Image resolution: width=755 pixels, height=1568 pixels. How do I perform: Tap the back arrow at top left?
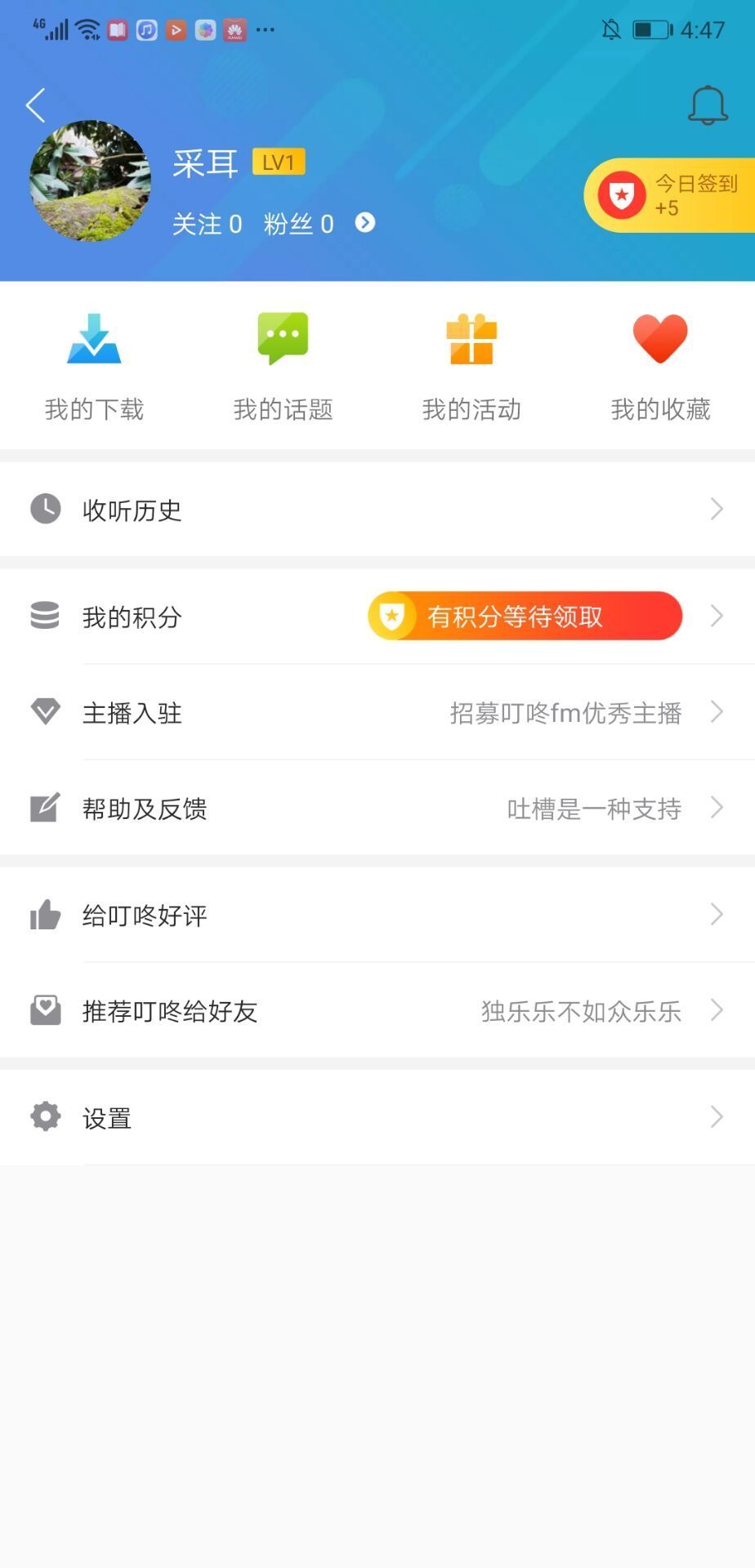[x=35, y=105]
